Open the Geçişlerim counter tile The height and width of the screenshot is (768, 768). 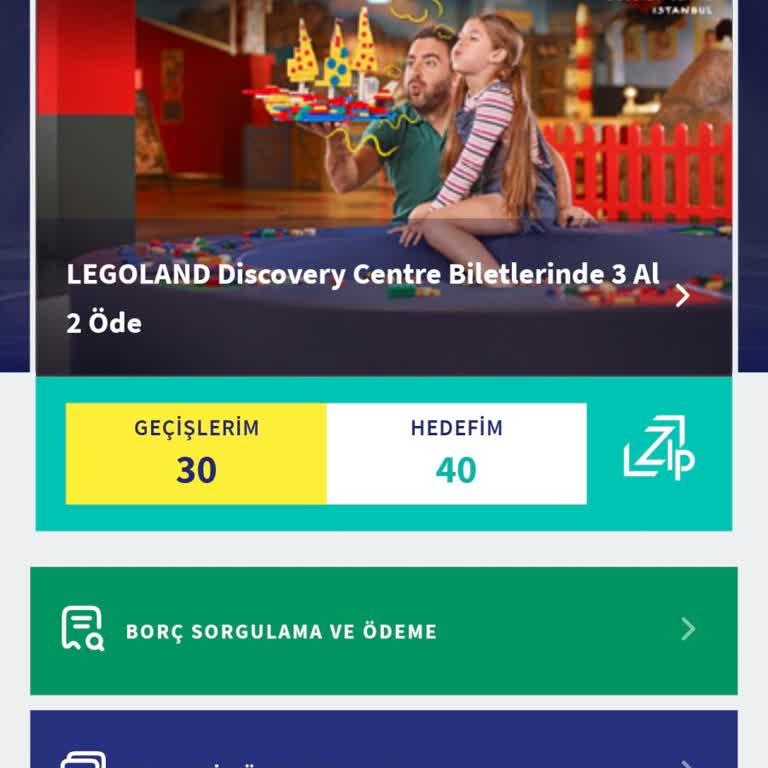(196, 453)
